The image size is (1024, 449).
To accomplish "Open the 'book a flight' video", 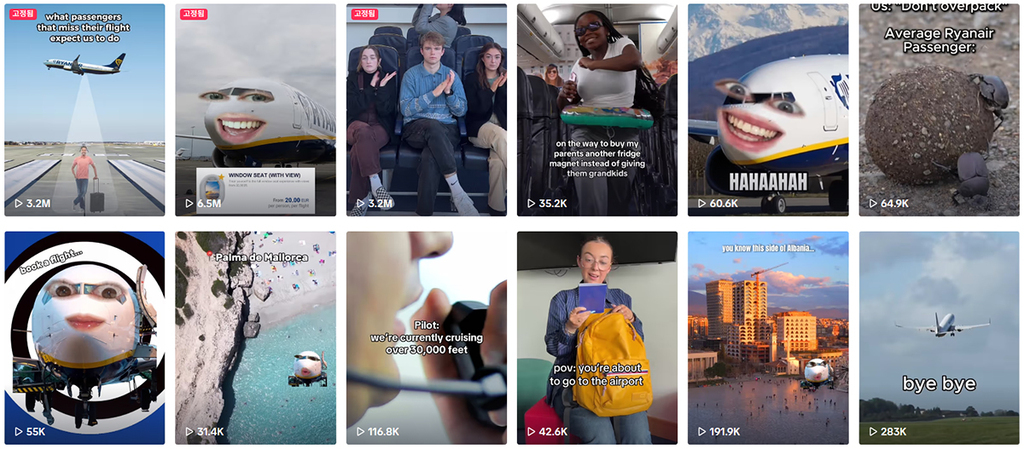I will pyautogui.click(x=85, y=338).
